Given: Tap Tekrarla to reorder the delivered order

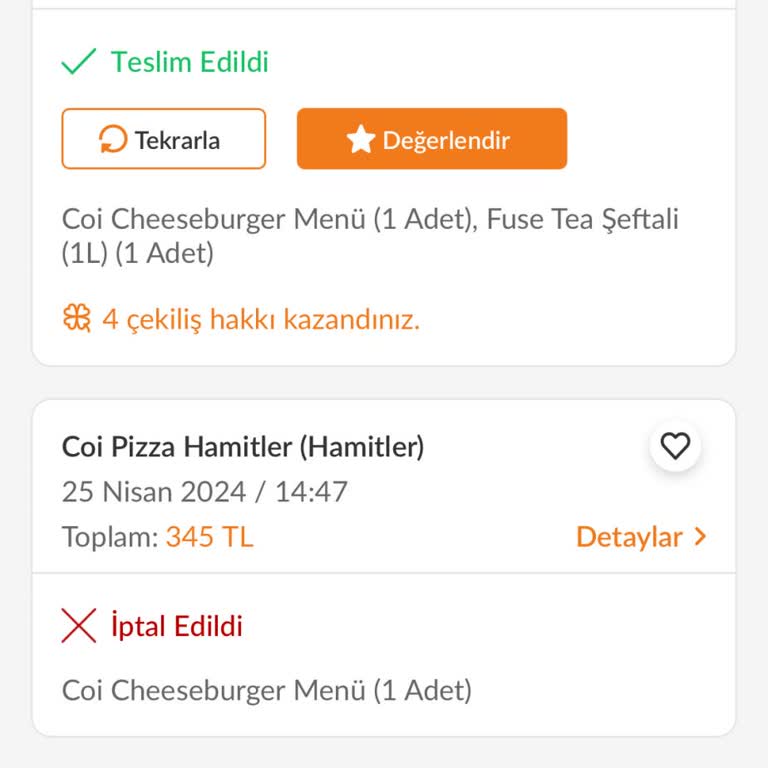Looking at the screenshot, I should click(164, 139).
